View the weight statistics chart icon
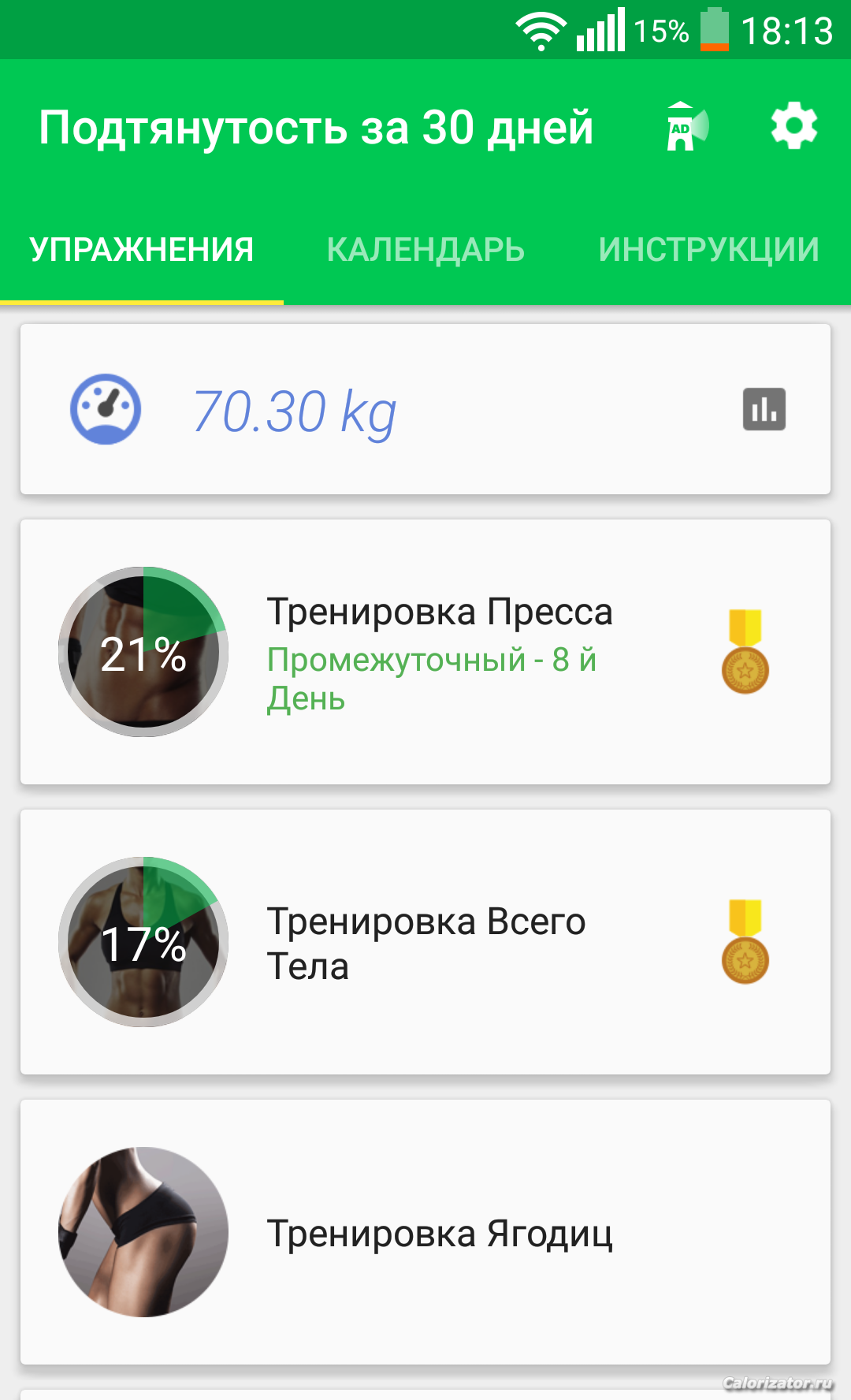 coord(764,409)
